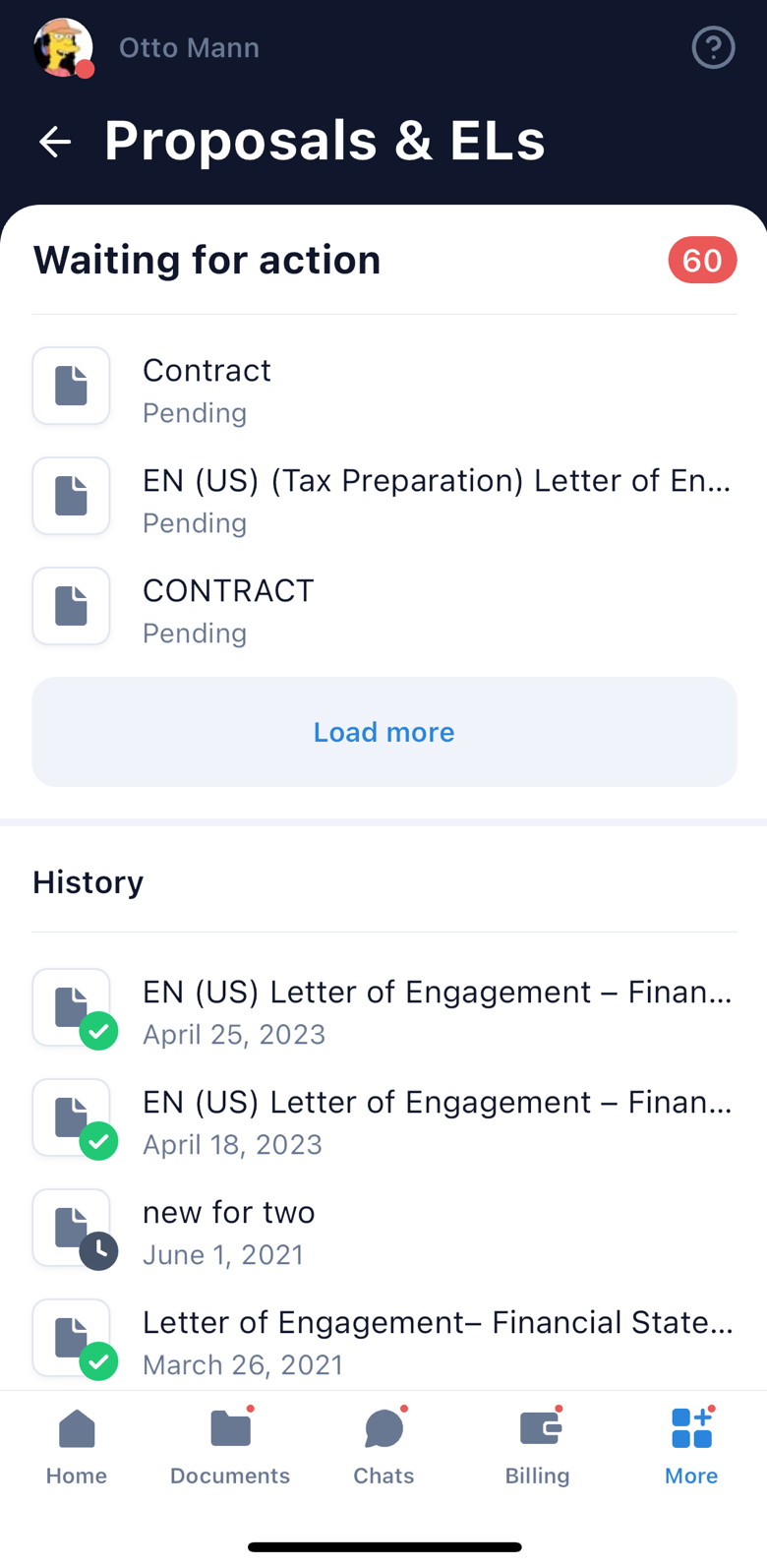
Task: Switch to the Billing tab
Action: point(537,1446)
